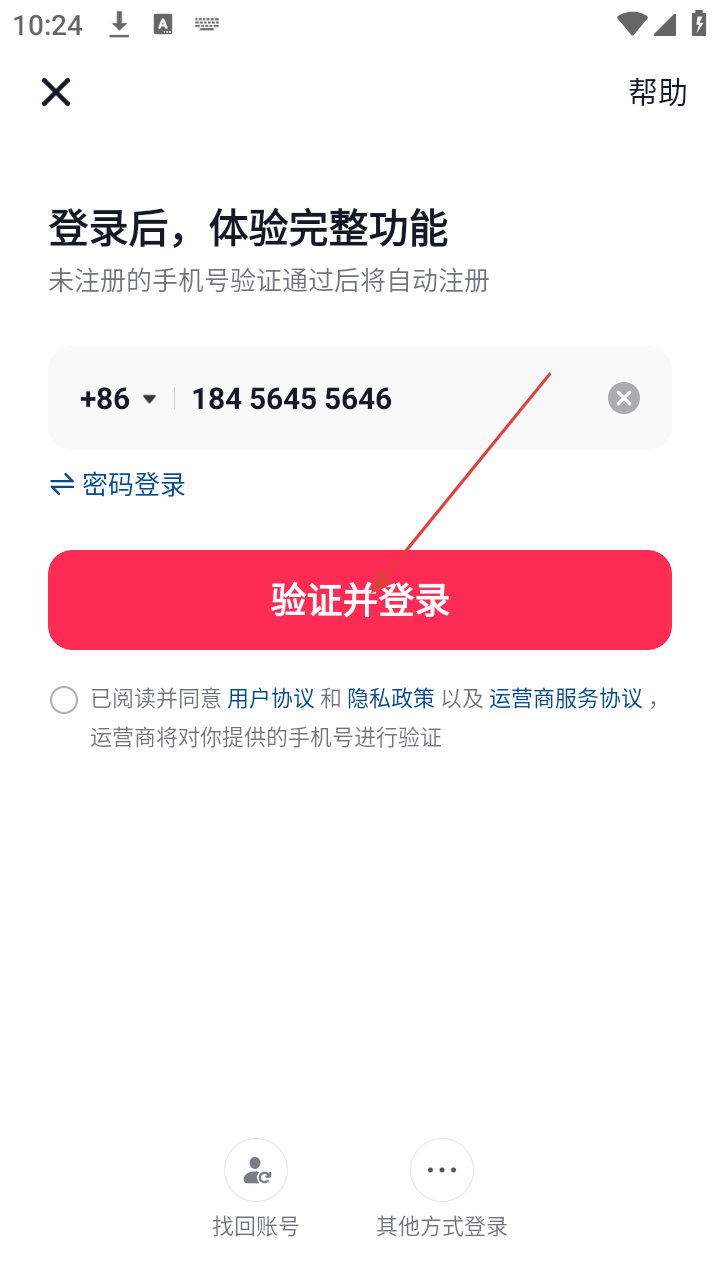Open the 帮助 help page
Viewport: 720px width, 1280px height.
(x=657, y=92)
